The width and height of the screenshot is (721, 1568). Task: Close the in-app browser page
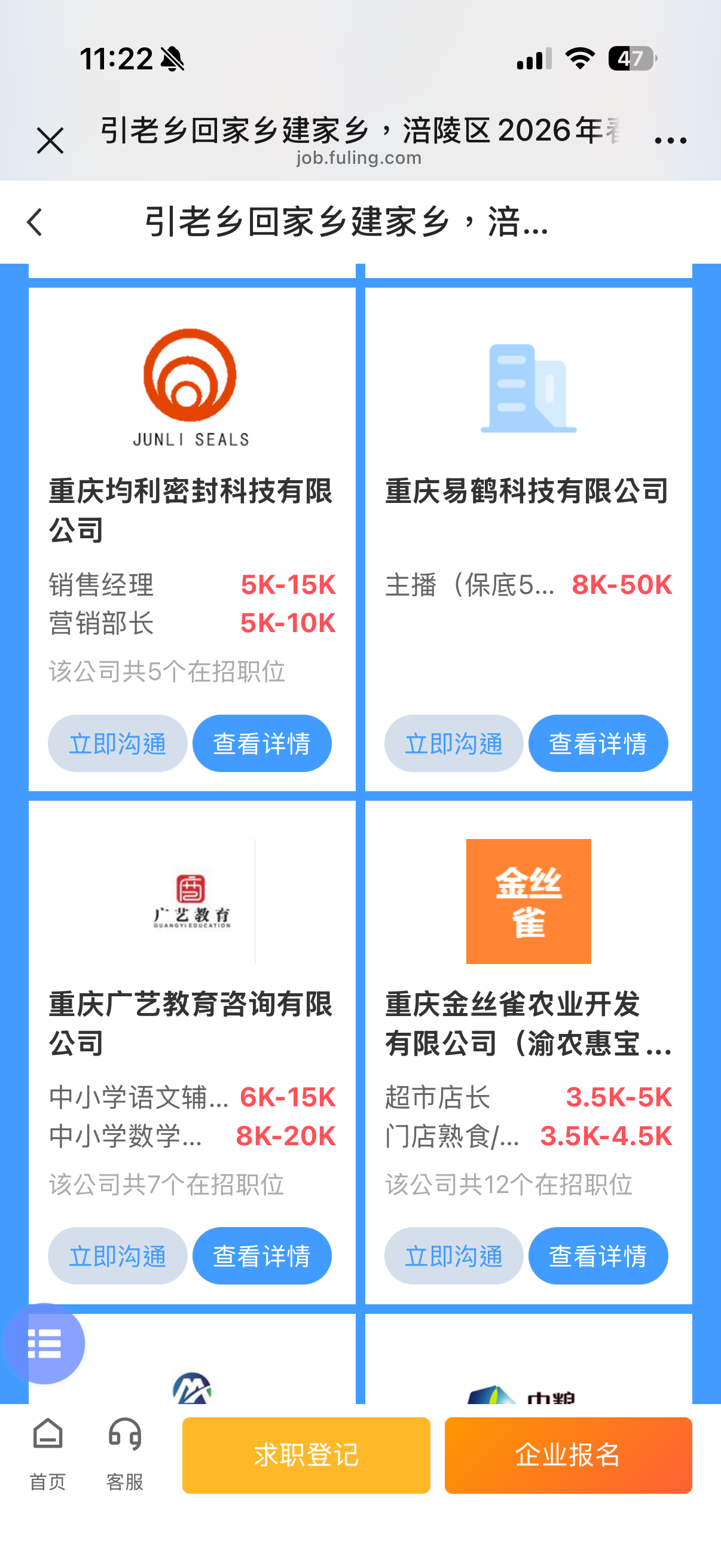[x=50, y=141]
